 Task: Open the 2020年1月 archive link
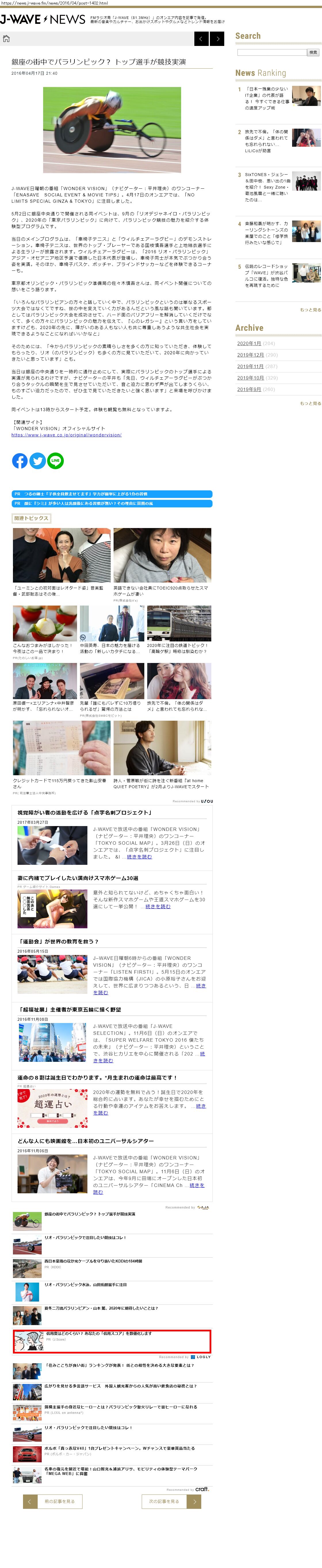point(249,343)
